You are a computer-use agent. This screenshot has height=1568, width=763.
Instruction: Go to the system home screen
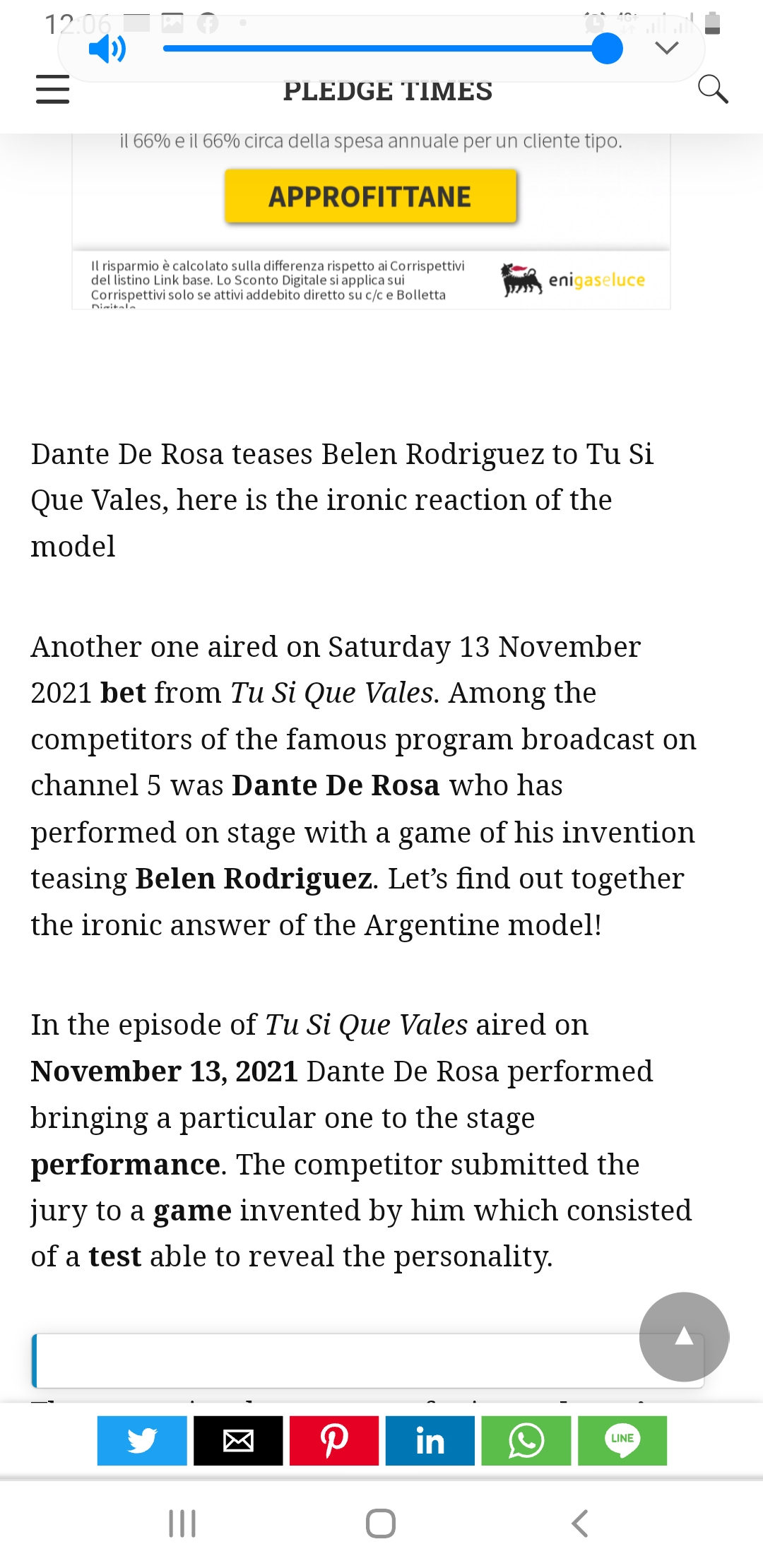pos(381,1524)
